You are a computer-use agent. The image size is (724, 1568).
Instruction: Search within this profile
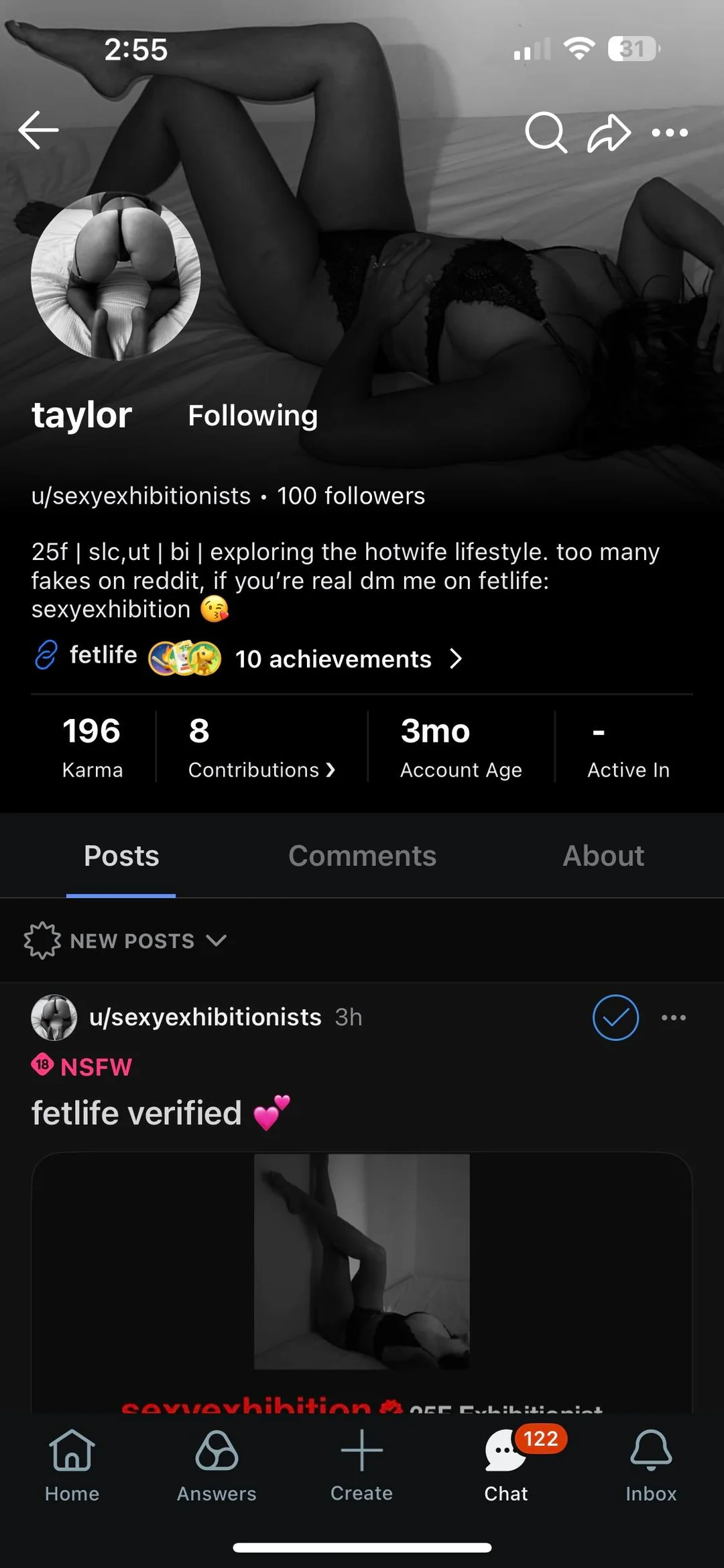click(545, 132)
